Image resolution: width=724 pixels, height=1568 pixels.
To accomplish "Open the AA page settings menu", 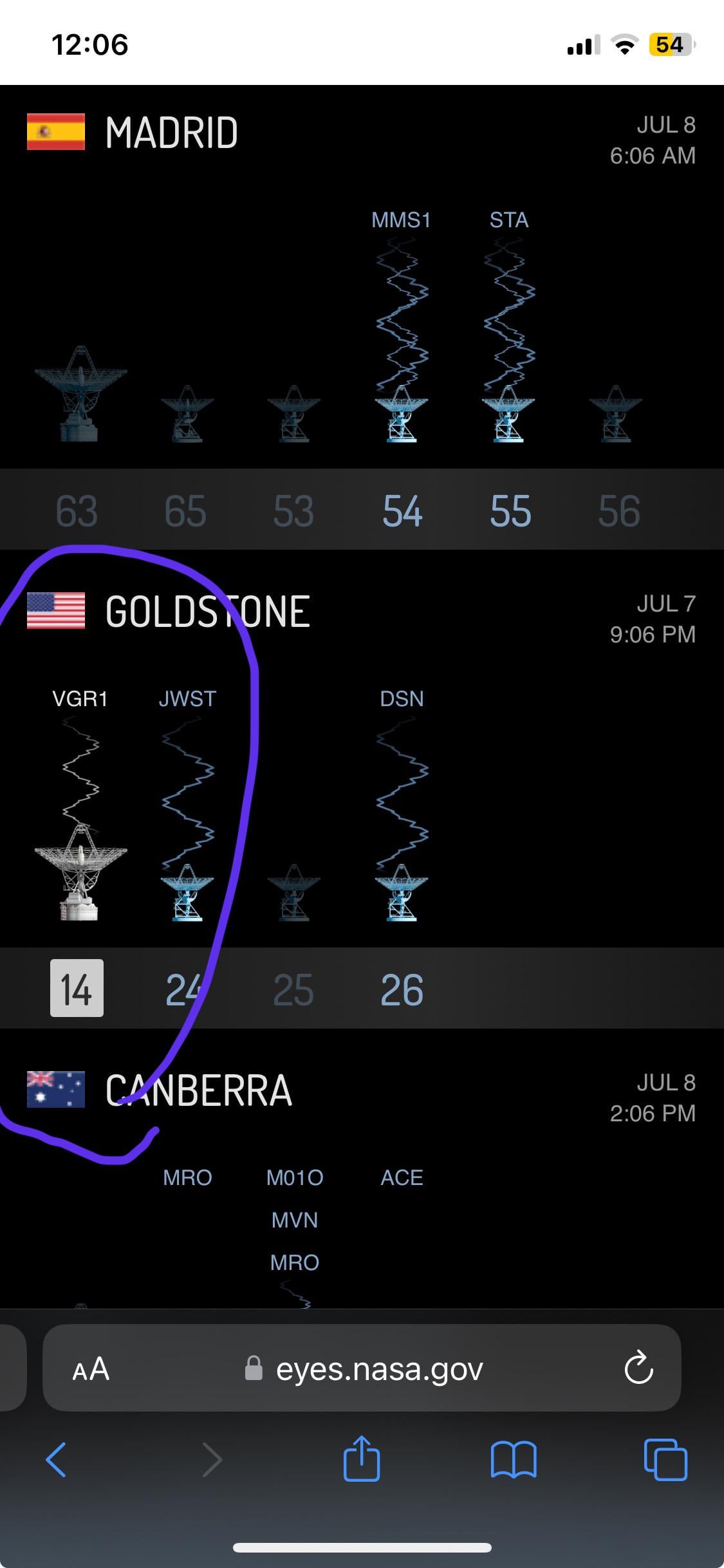I will [91, 1368].
